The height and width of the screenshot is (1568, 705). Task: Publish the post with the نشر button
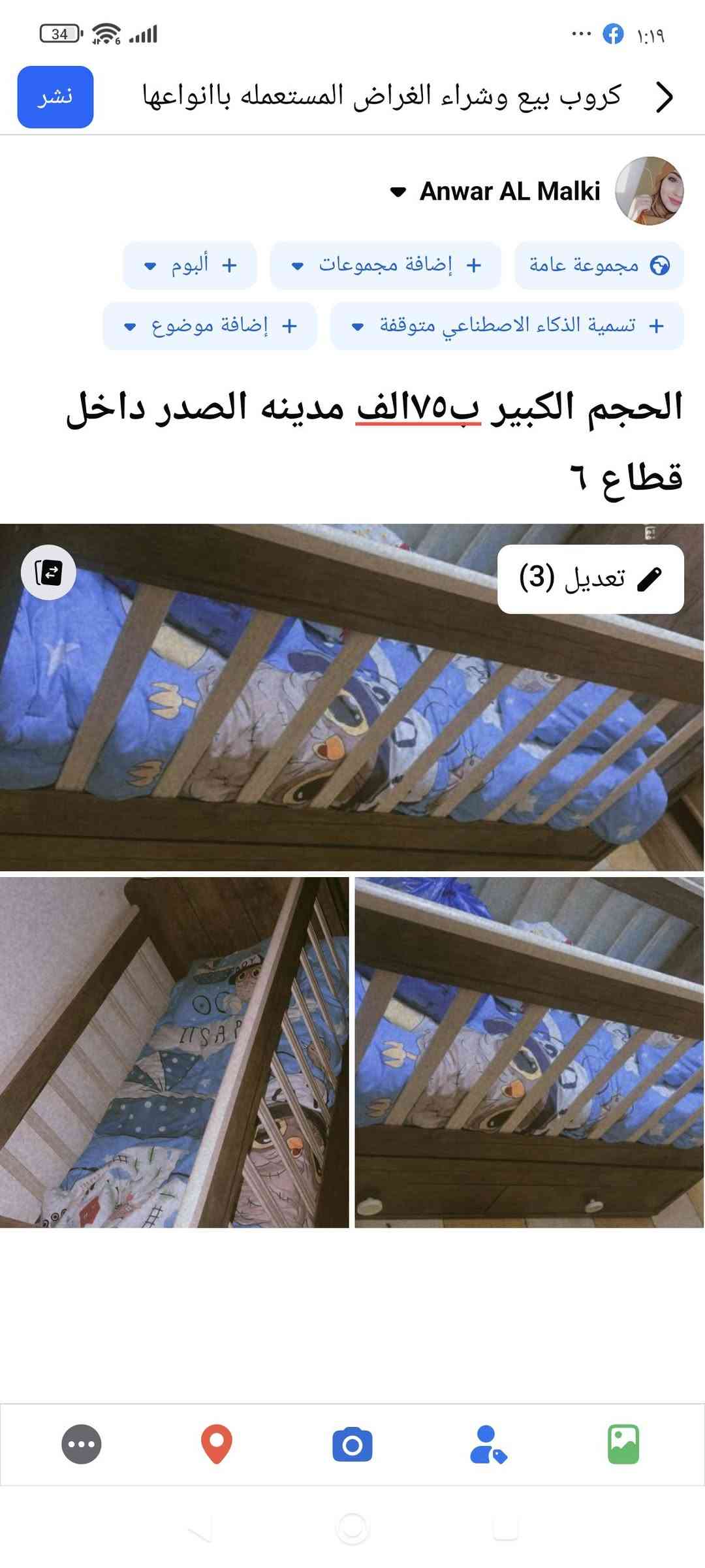(55, 97)
